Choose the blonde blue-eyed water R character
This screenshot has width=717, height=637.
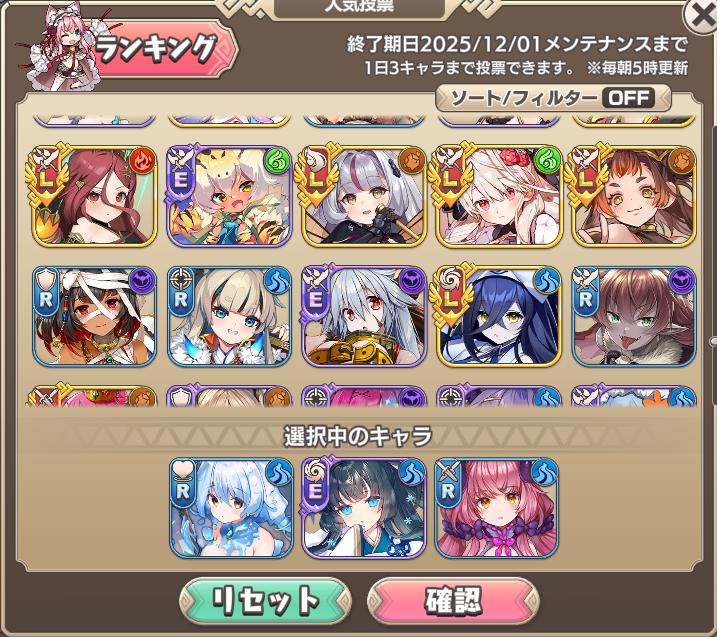coord(230,316)
